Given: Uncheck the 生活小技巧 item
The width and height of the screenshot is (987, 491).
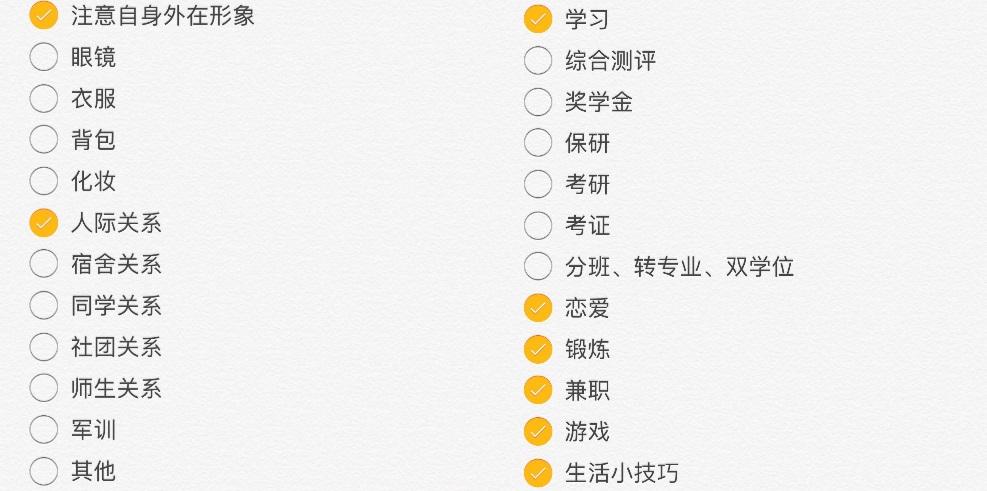Looking at the screenshot, I should pyautogui.click(x=538, y=472).
